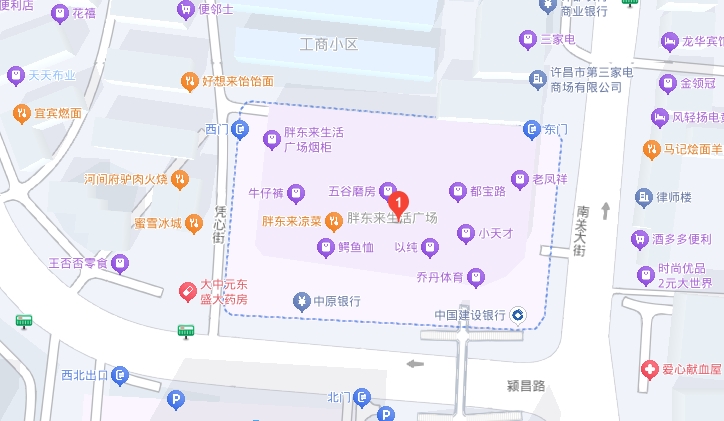Viewport: 724px width, 421px height.
Task: Select the 马记烩面羊 restaurant marker
Action: point(650,149)
